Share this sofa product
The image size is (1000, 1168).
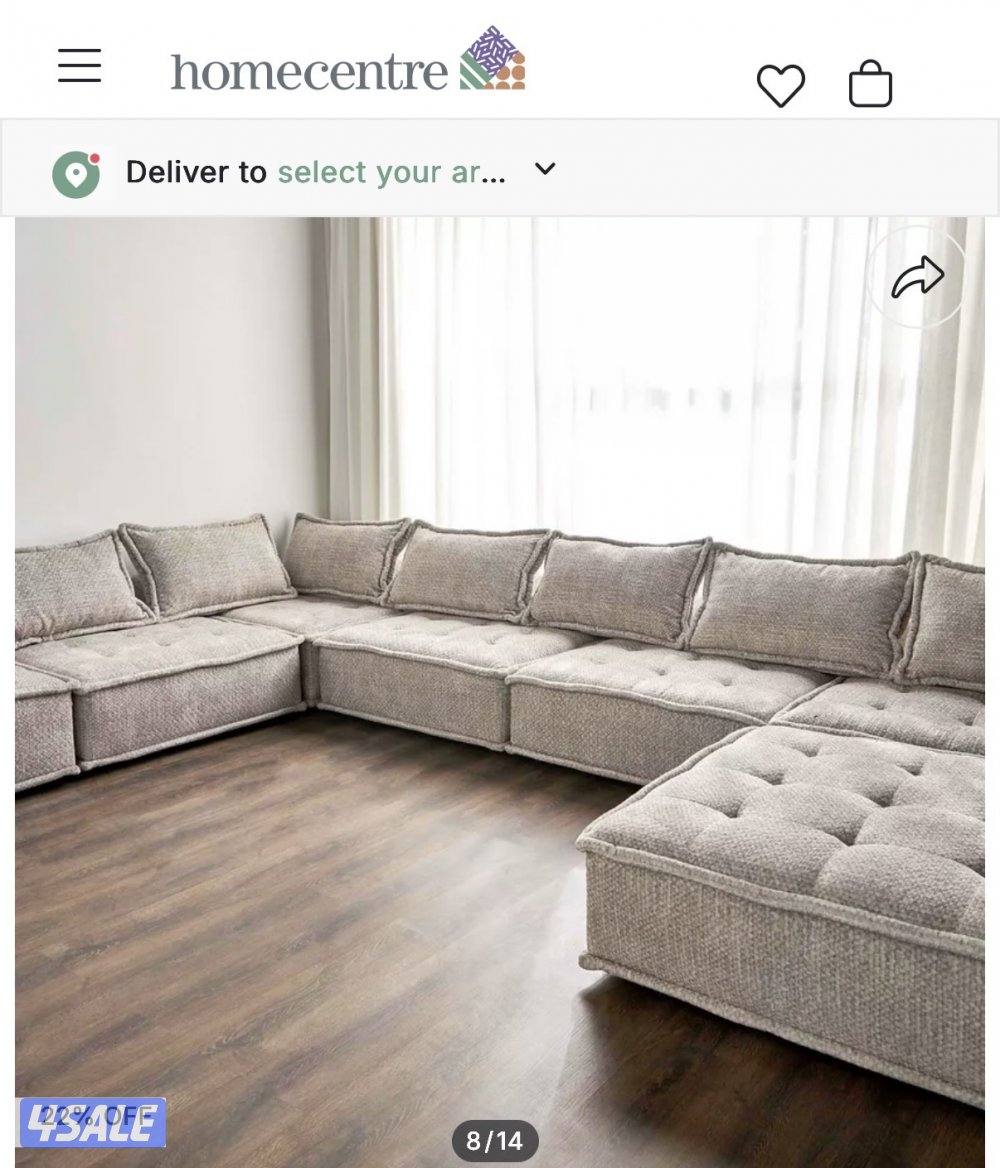tap(917, 277)
